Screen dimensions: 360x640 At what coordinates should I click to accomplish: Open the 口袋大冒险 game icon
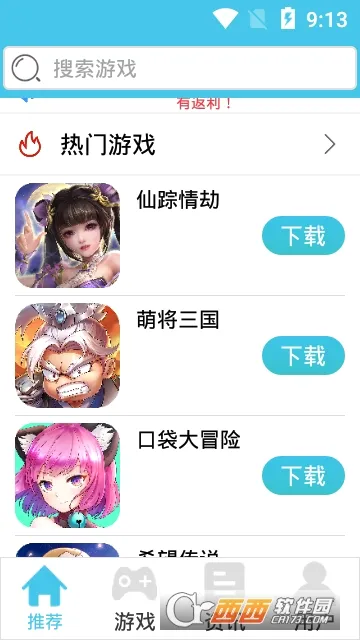pyautogui.click(x=67, y=476)
